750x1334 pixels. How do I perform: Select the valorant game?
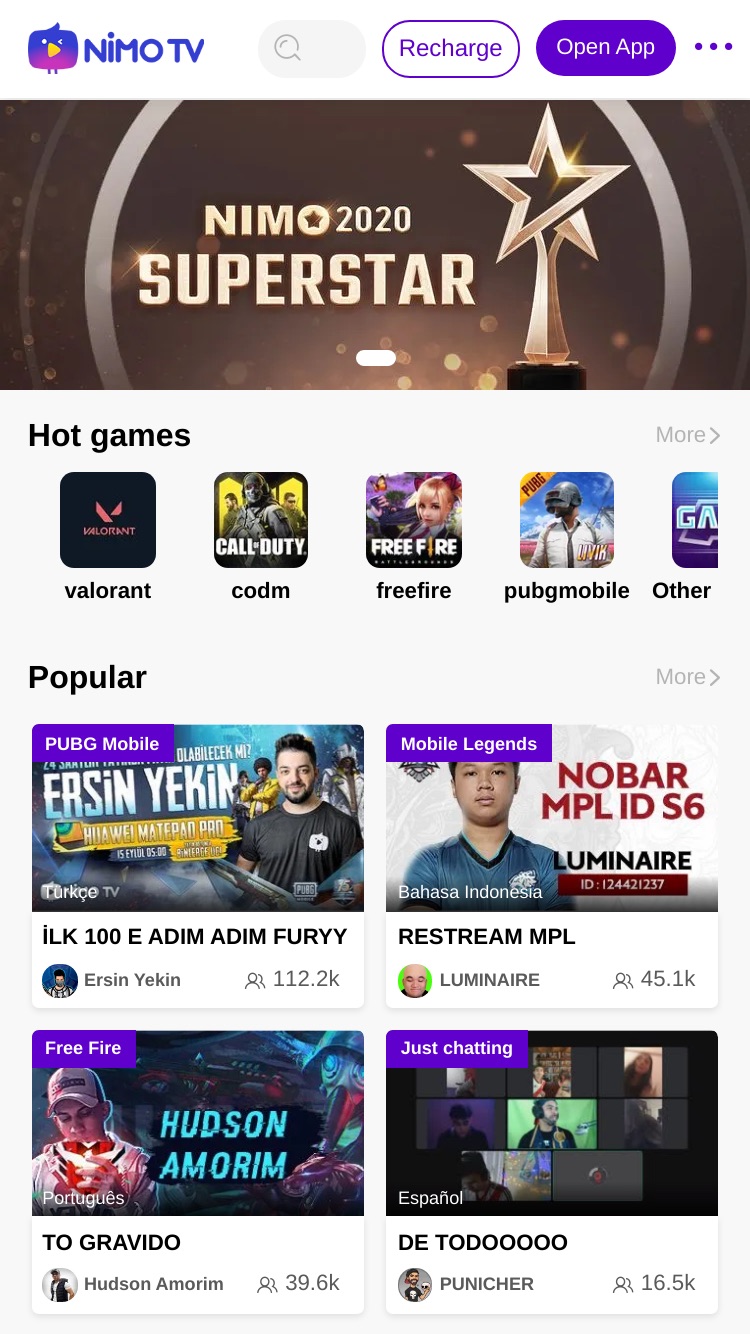coord(108,537)
